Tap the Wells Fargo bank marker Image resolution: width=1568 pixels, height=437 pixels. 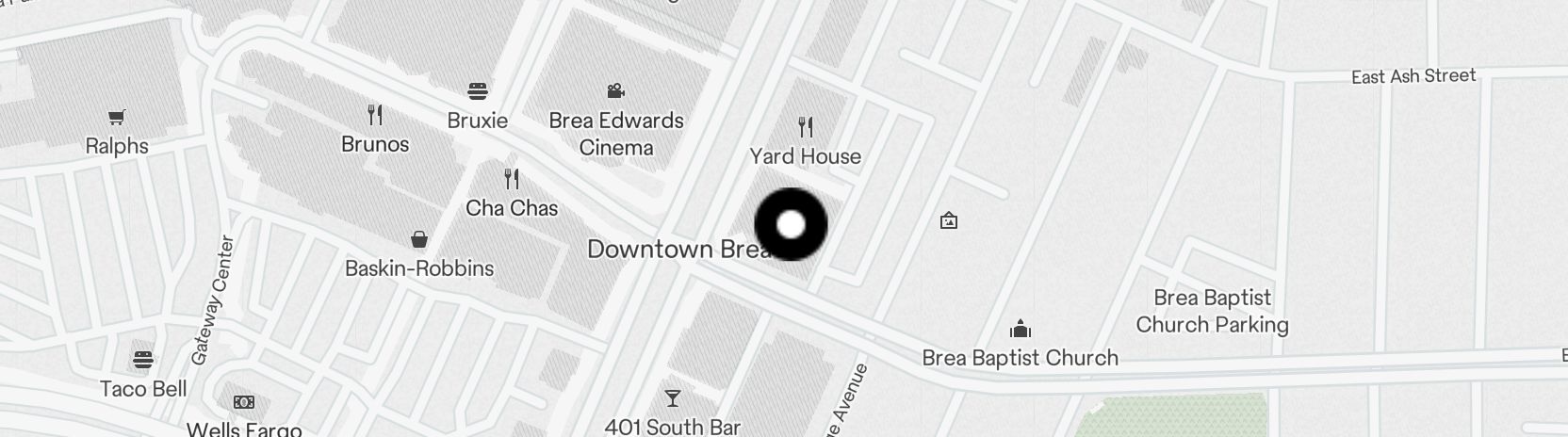244,403
